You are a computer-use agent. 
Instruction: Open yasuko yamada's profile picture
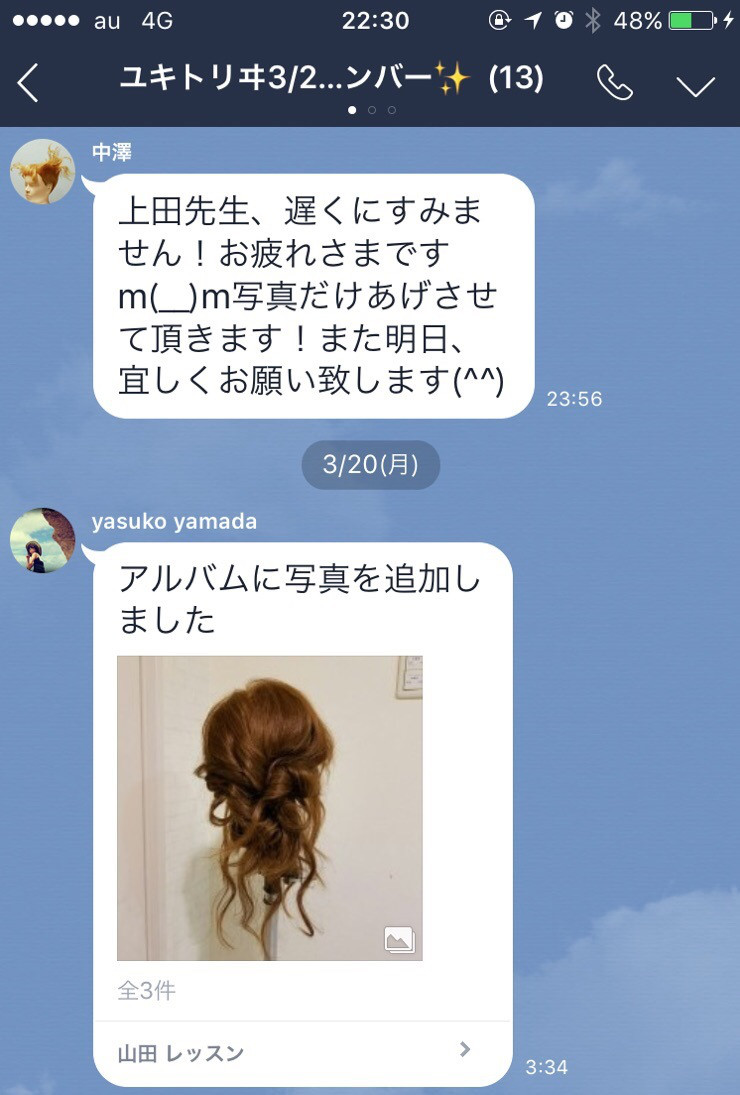point(42,540)
